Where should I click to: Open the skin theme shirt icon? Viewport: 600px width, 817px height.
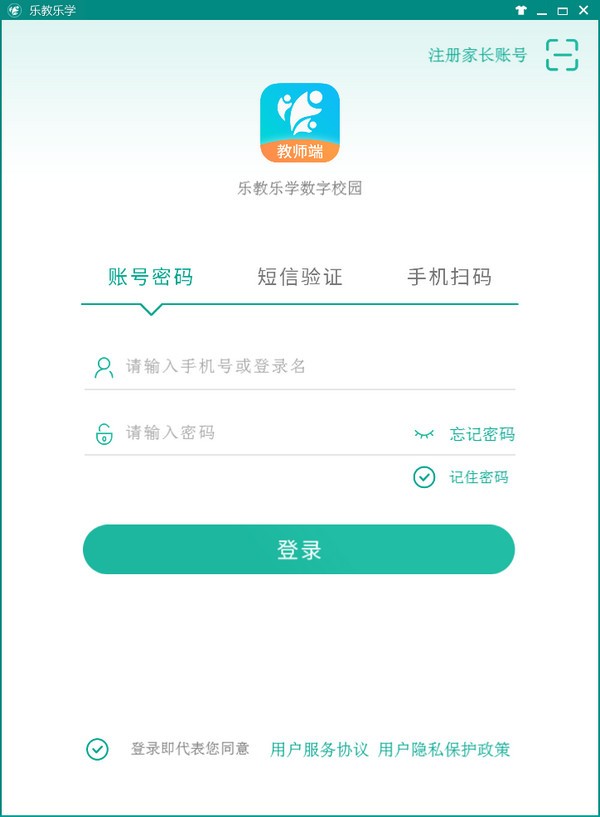(521, 10)
